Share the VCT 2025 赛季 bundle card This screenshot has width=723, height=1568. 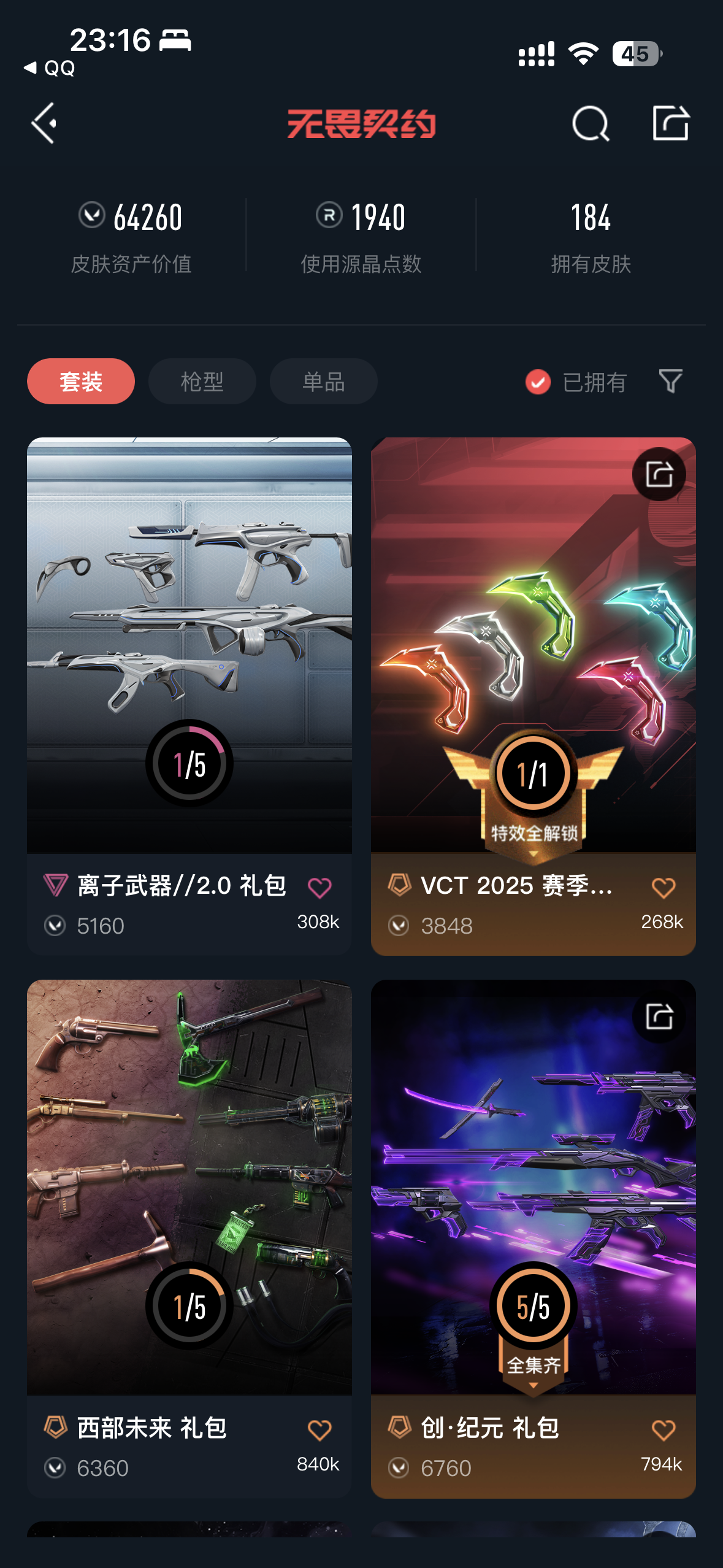tap(659, 474)
